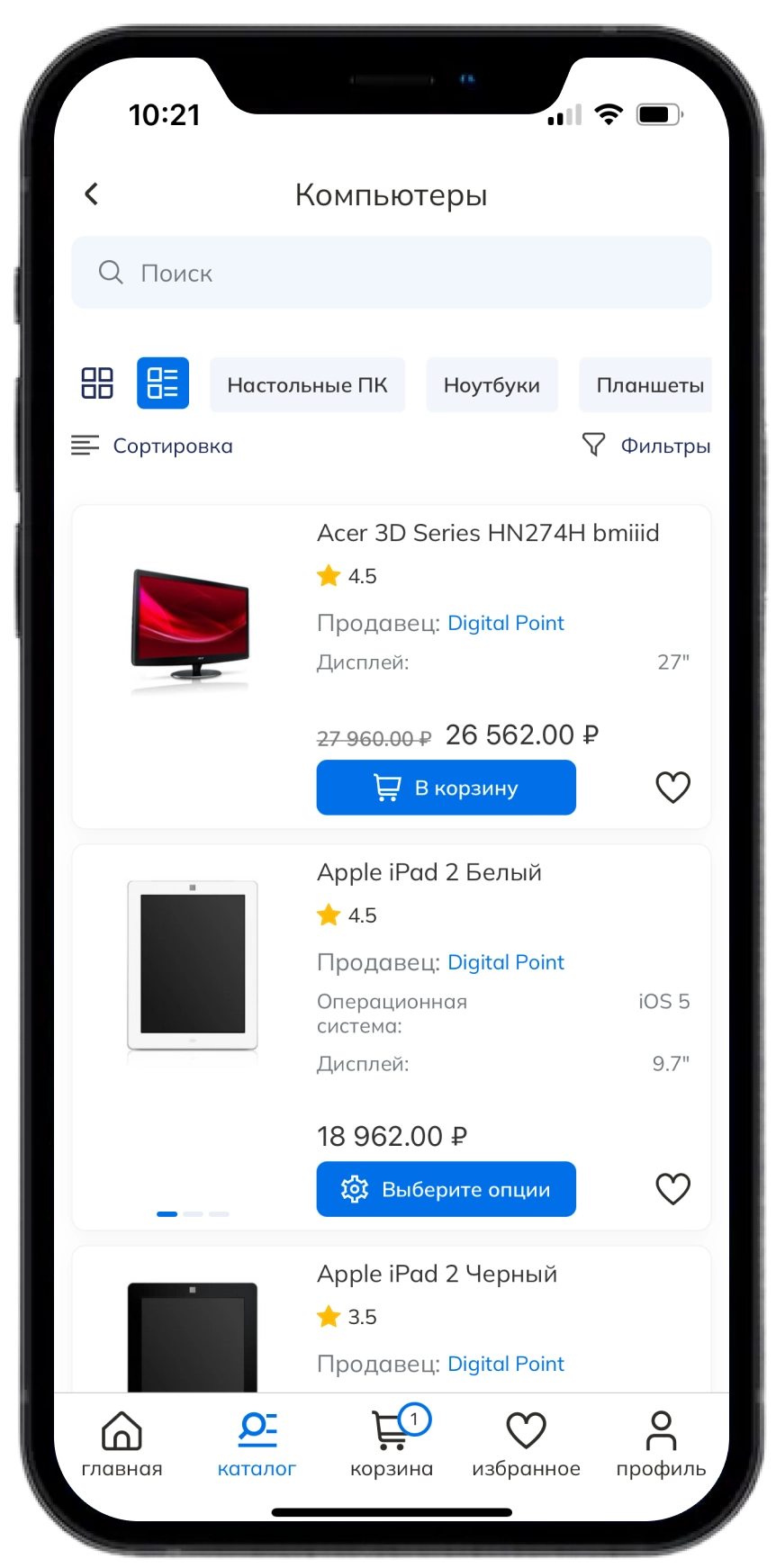Switch to the избранное tab
776x1568 pixels.
tap(526, 1443)
